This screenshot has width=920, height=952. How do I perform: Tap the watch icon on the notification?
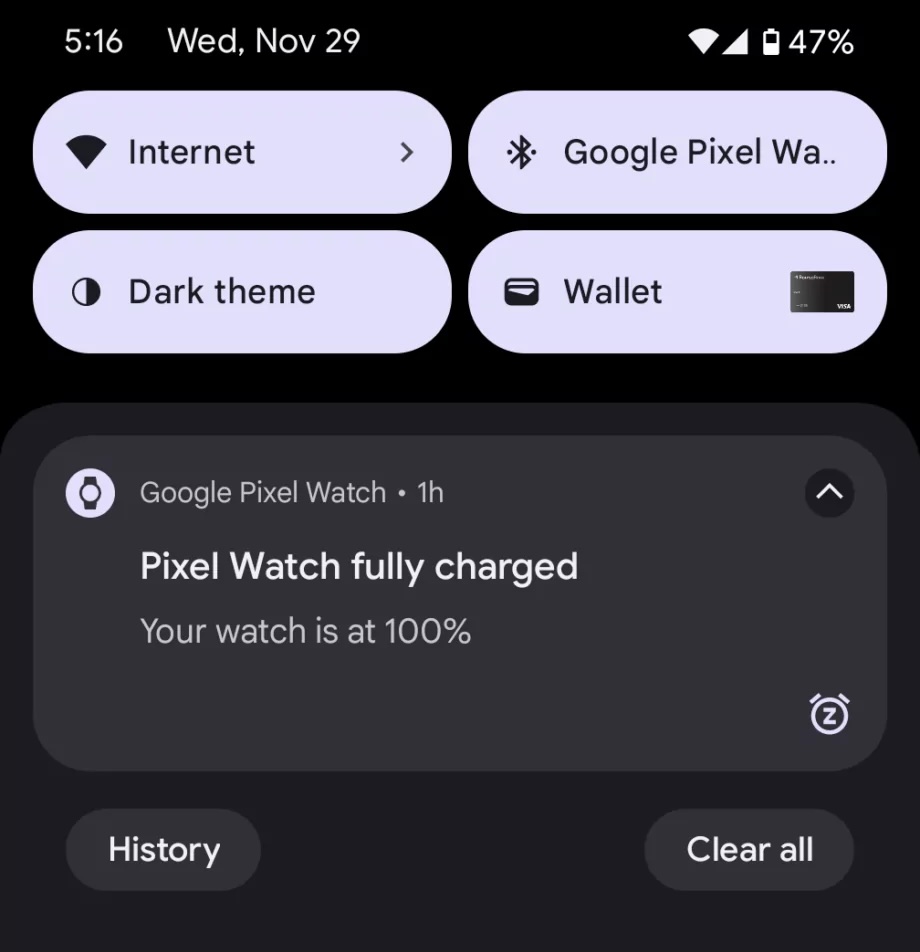click(x=90, y=492)
